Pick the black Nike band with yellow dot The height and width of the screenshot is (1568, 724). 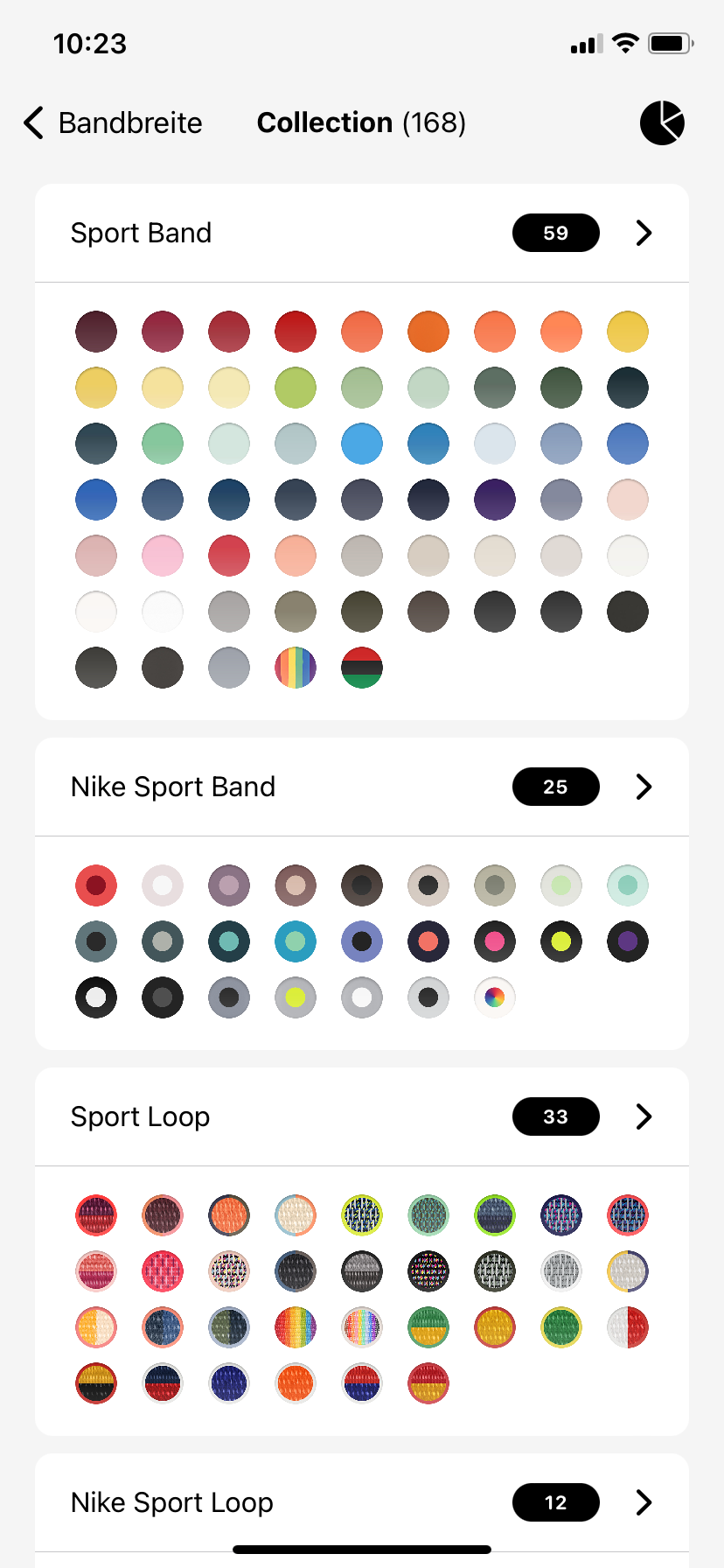click(x=561, y=941)
